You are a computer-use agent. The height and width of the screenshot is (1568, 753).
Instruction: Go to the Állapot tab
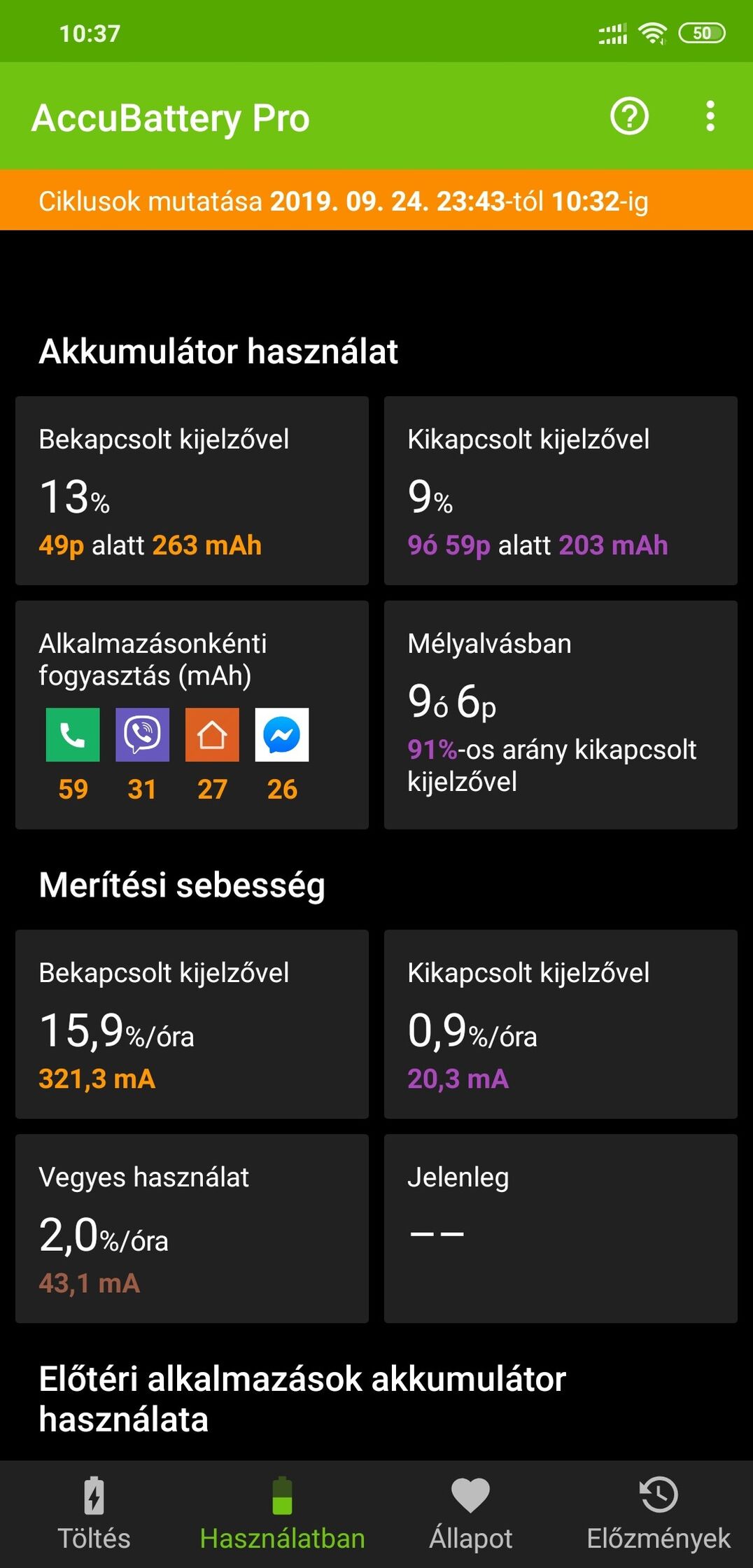pos(470,1513)
